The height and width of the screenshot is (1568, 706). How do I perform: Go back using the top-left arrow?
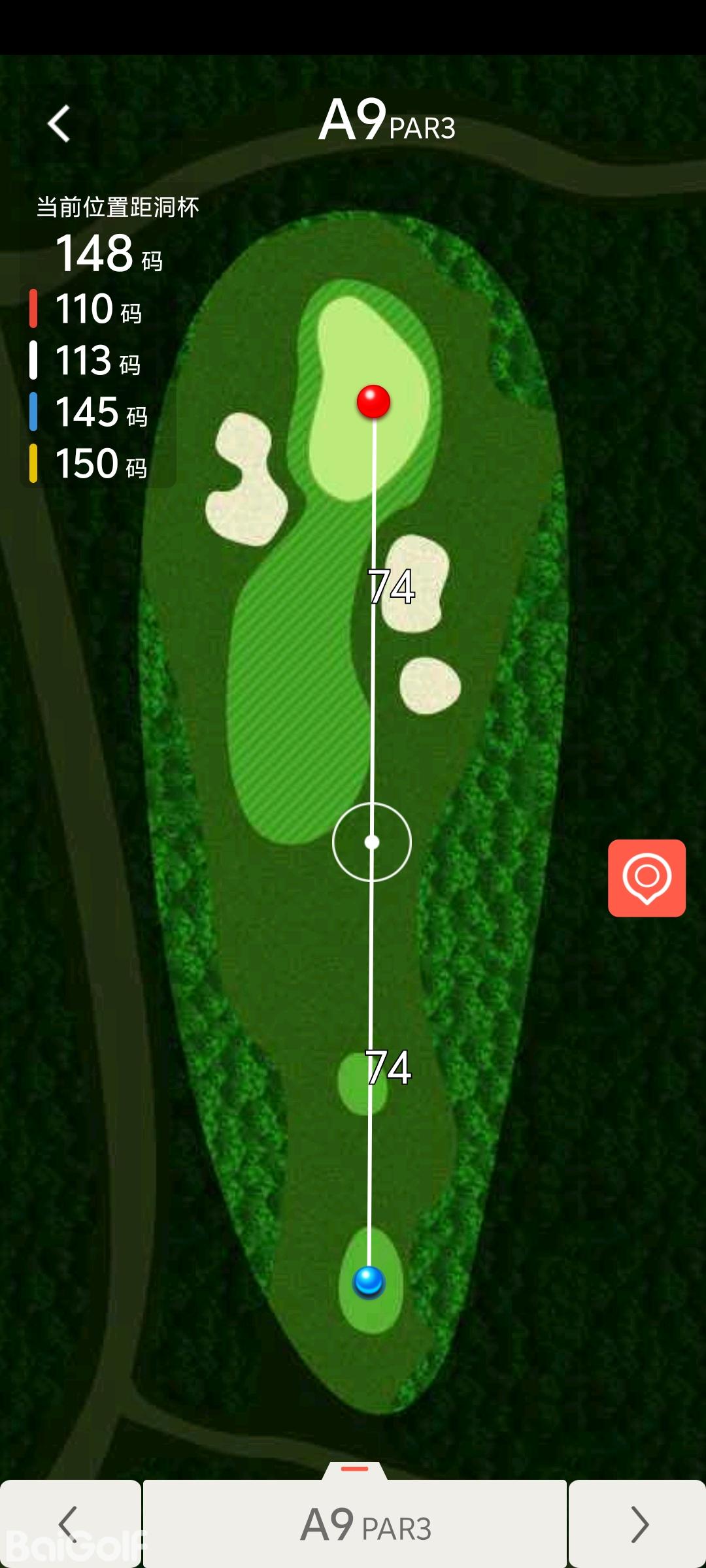[59, 123]
